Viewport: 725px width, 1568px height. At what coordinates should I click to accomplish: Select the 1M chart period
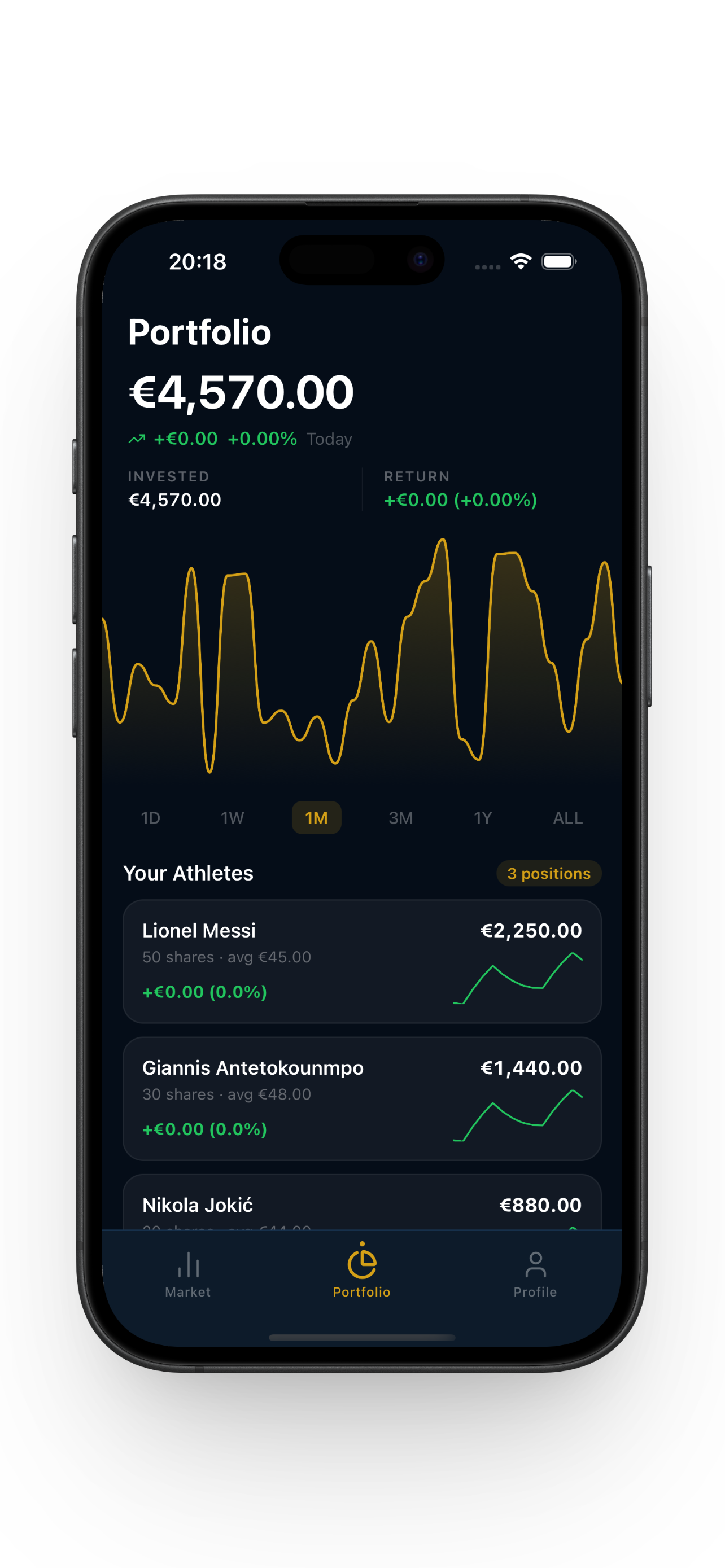[x=317, y=817]
